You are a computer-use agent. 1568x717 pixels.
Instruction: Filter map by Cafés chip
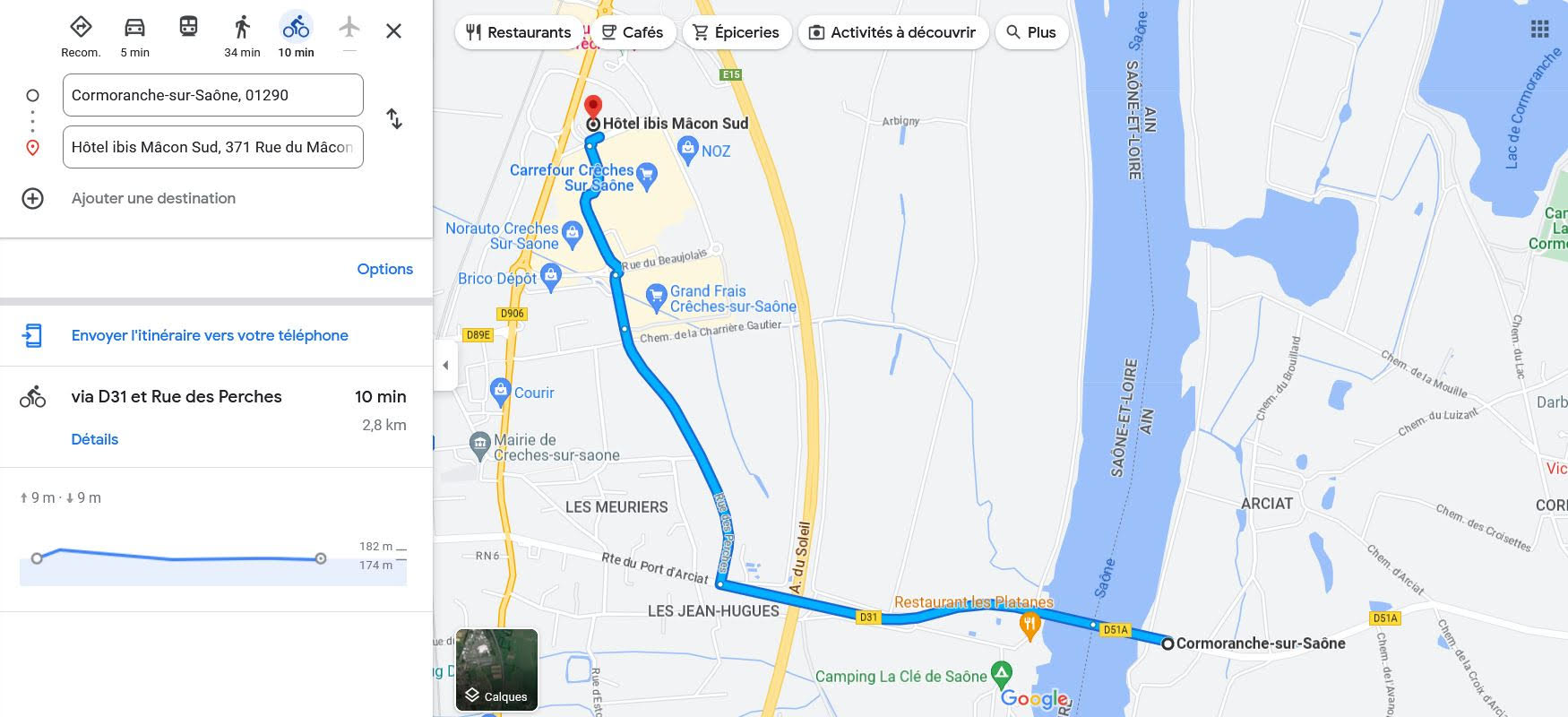pyautogui.click(x=633, y=32)
